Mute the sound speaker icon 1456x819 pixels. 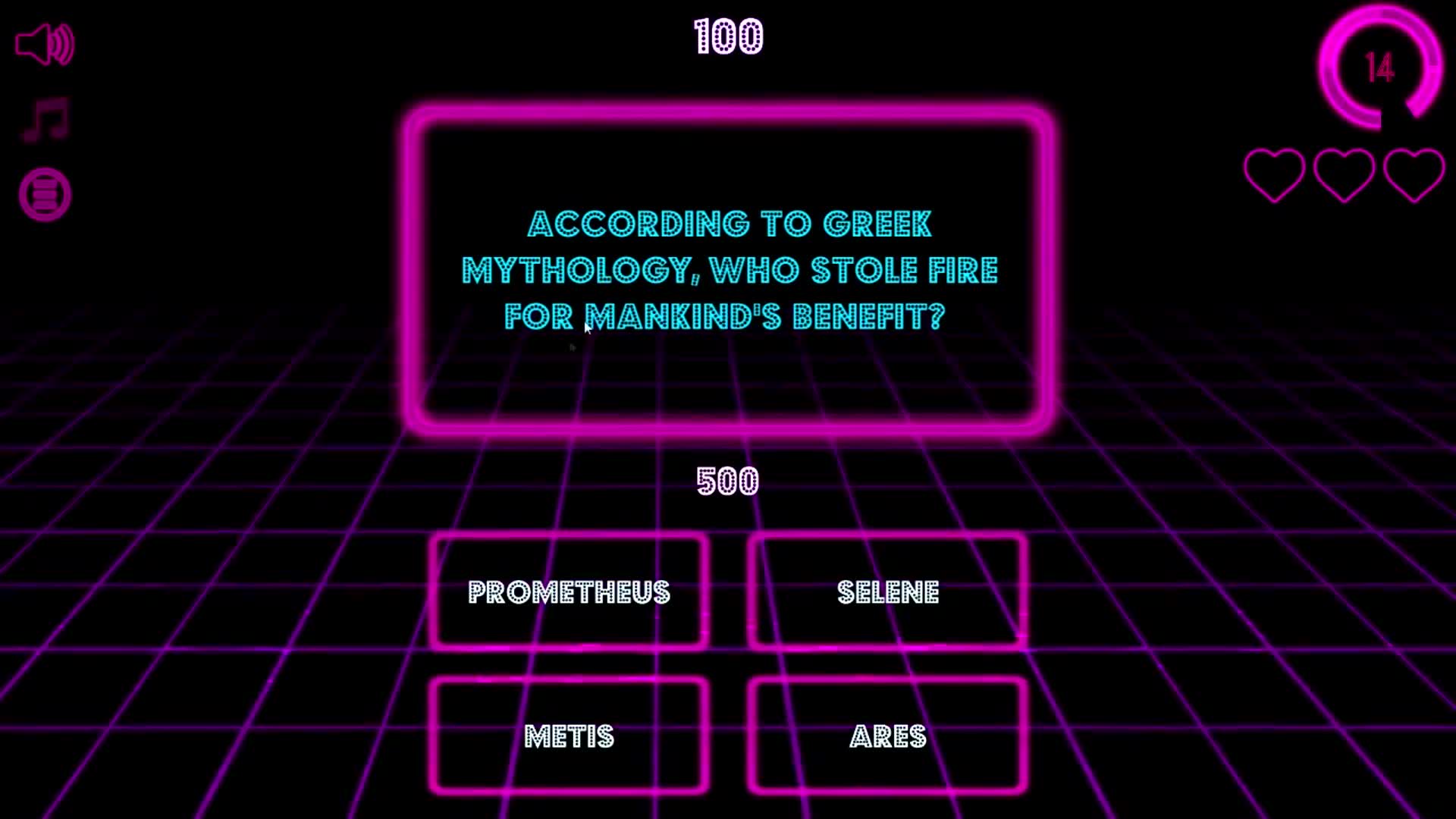pos(45,45)
